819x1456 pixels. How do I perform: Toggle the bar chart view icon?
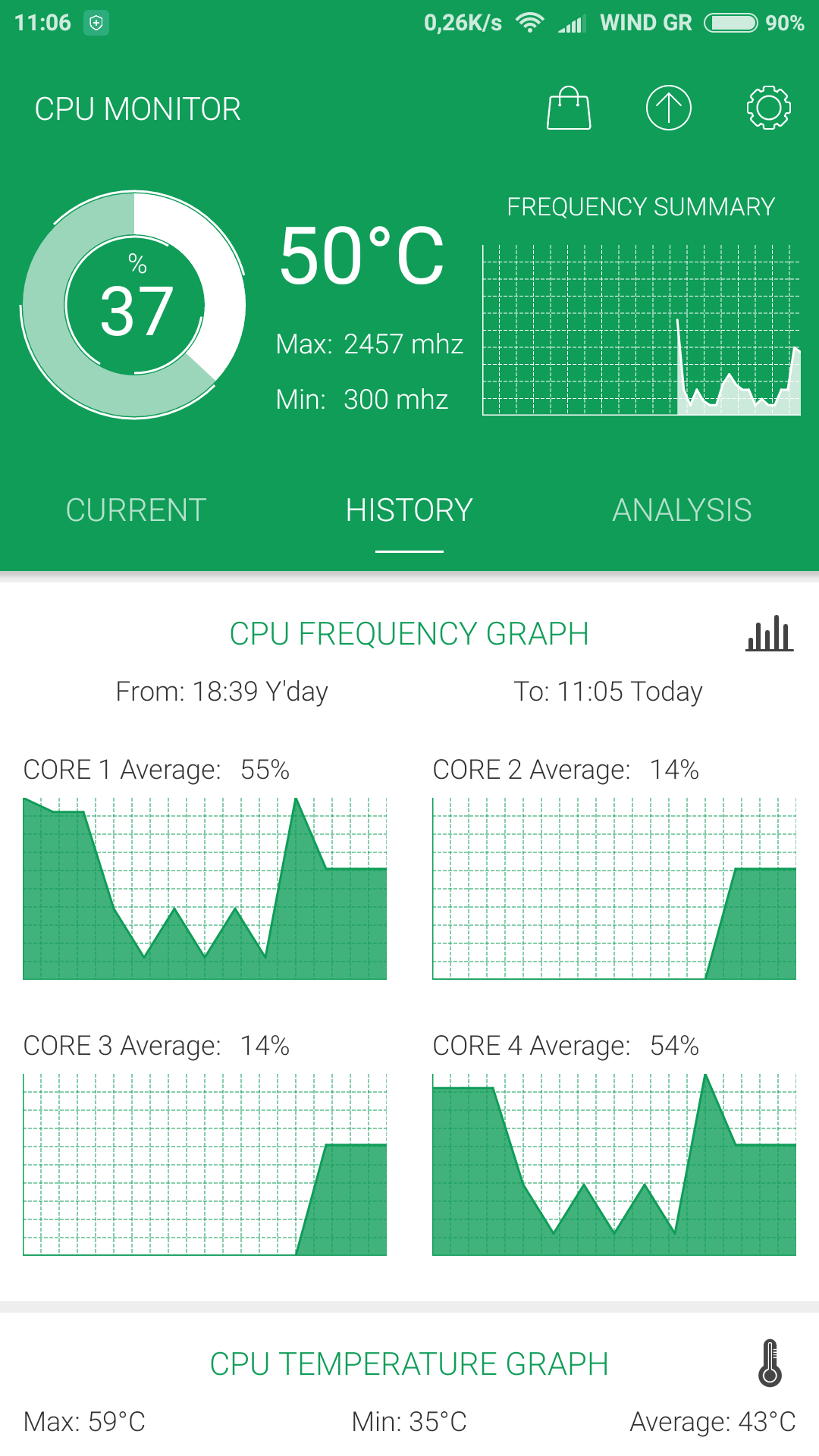[x=769, y=634]
